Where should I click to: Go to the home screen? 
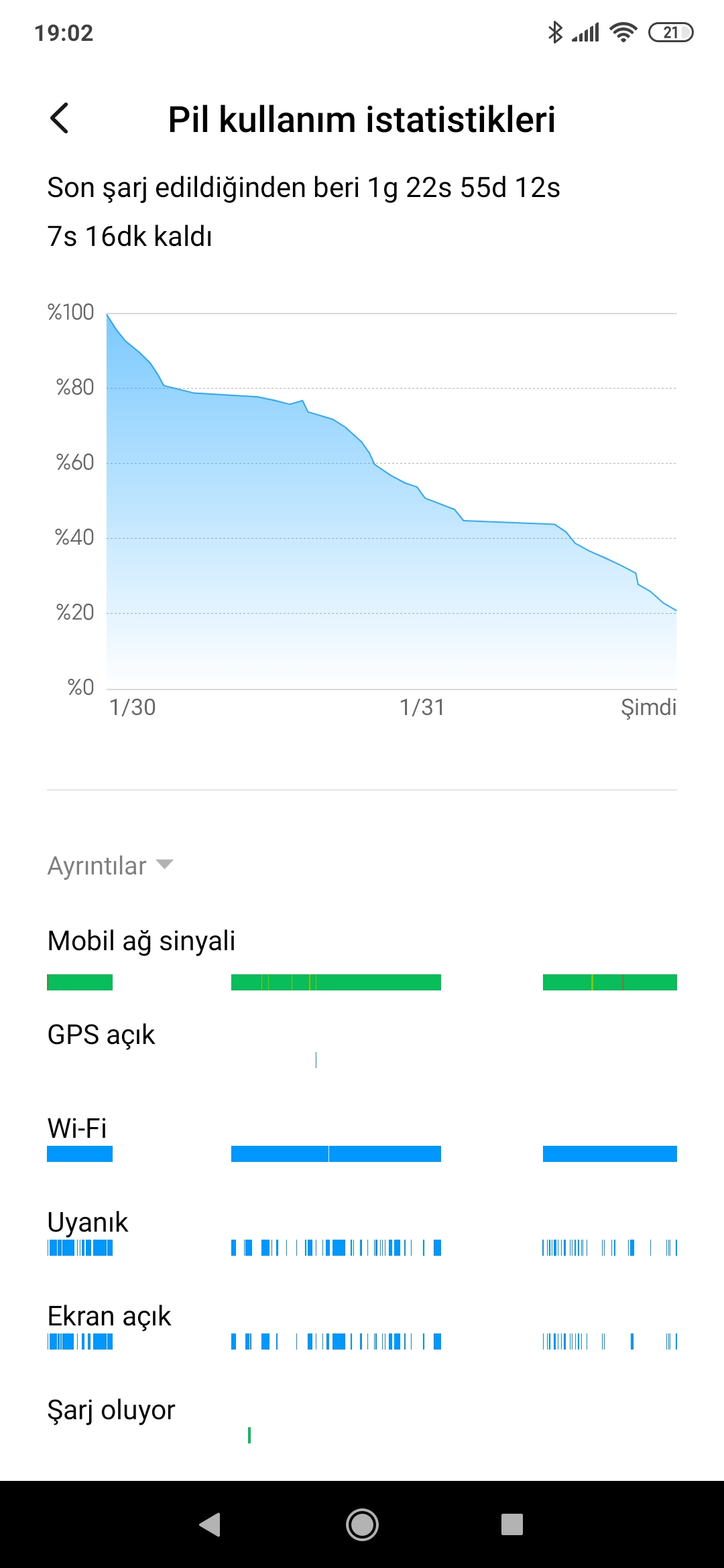(362, 1524)
